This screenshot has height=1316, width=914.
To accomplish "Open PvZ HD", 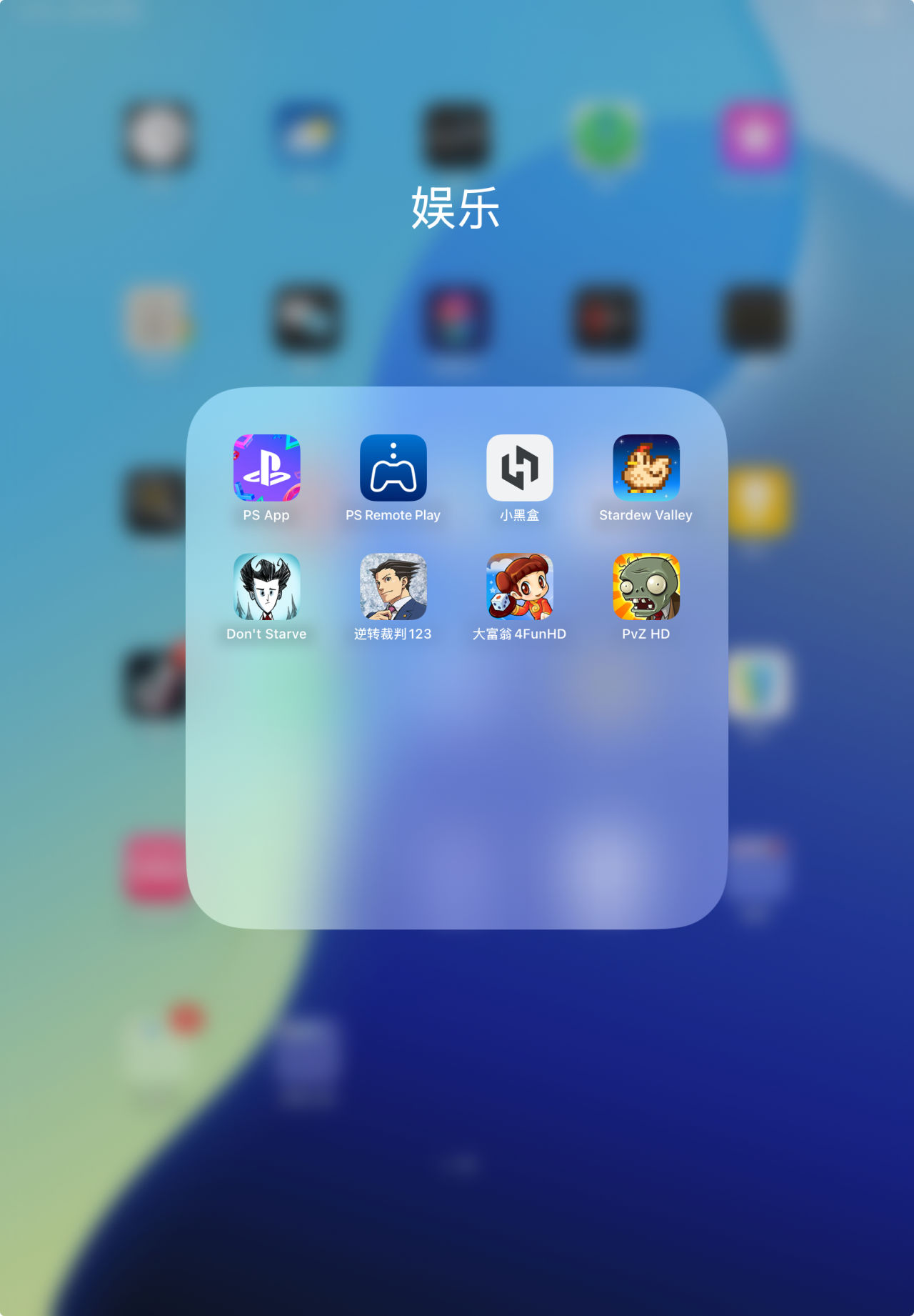I will [x=646, y=587].
